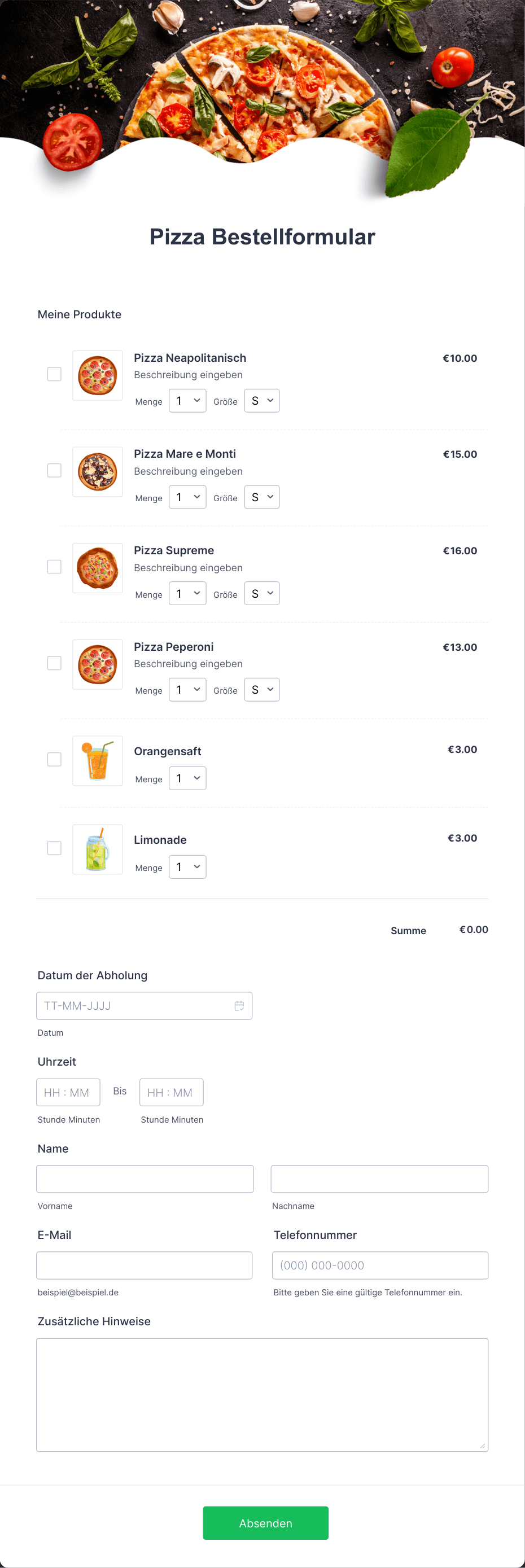Image resolution: width=525 pixels, height=1568 pixels.
Task: Click the Pizza Mare e Monti product image
Action: click(x=97, y=472)
